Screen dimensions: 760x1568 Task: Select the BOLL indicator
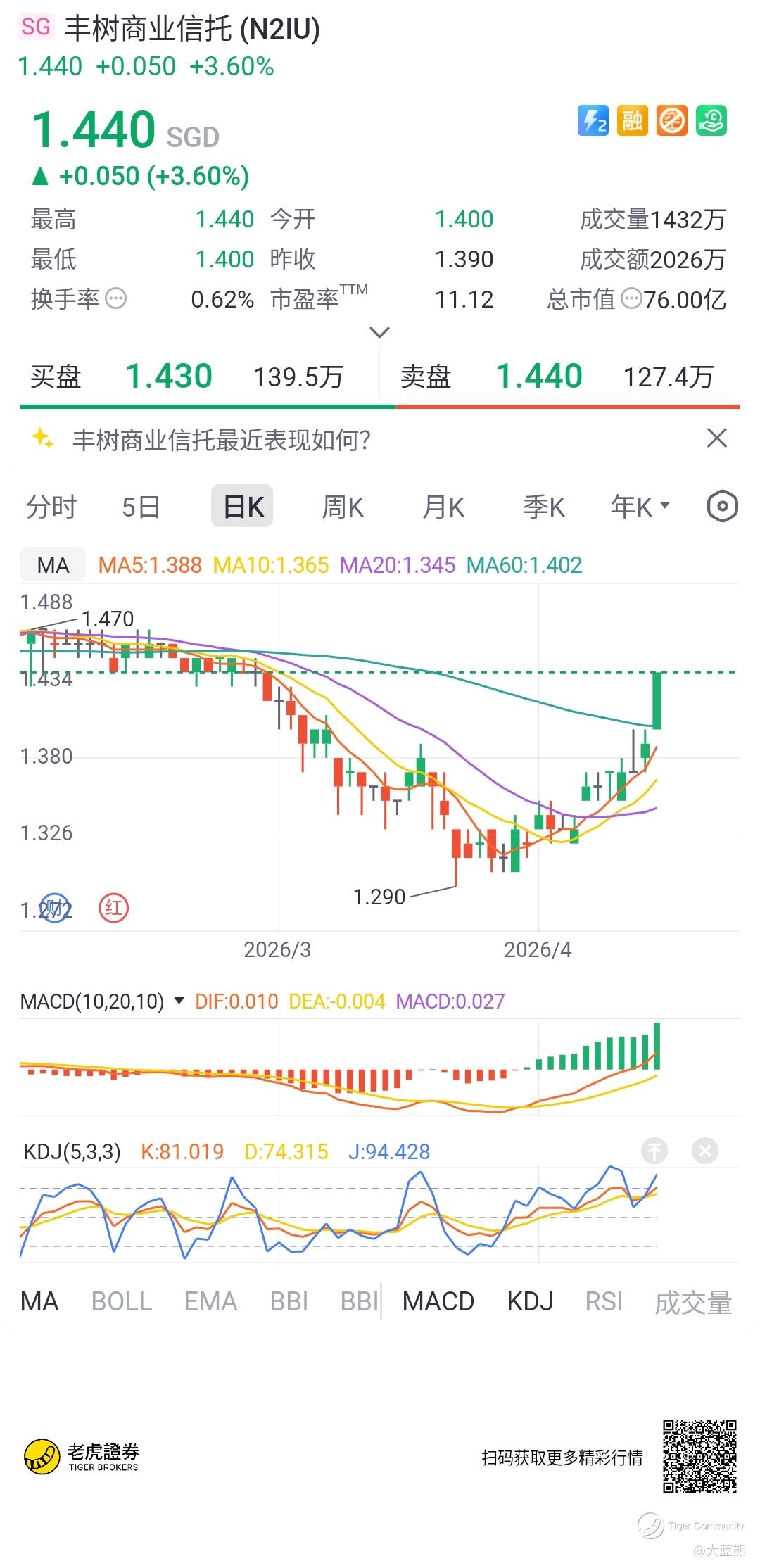click(122, 1301)
